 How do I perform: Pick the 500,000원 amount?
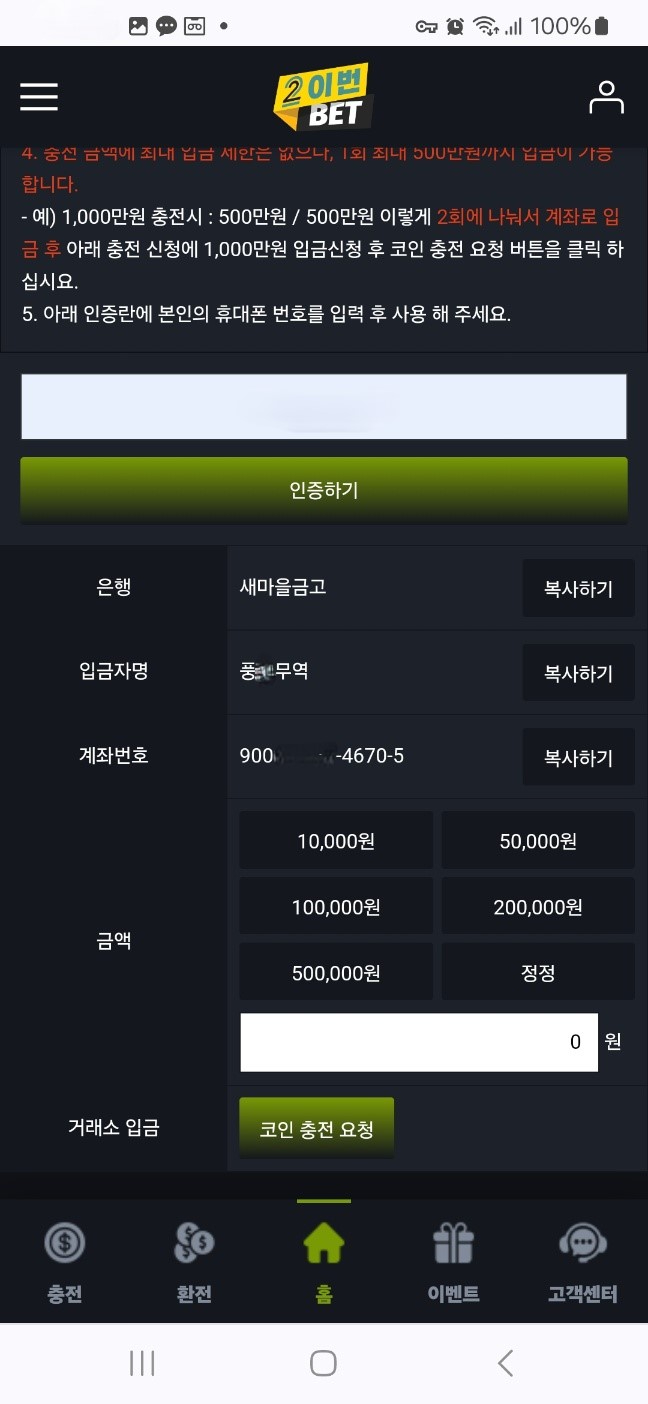336,972
